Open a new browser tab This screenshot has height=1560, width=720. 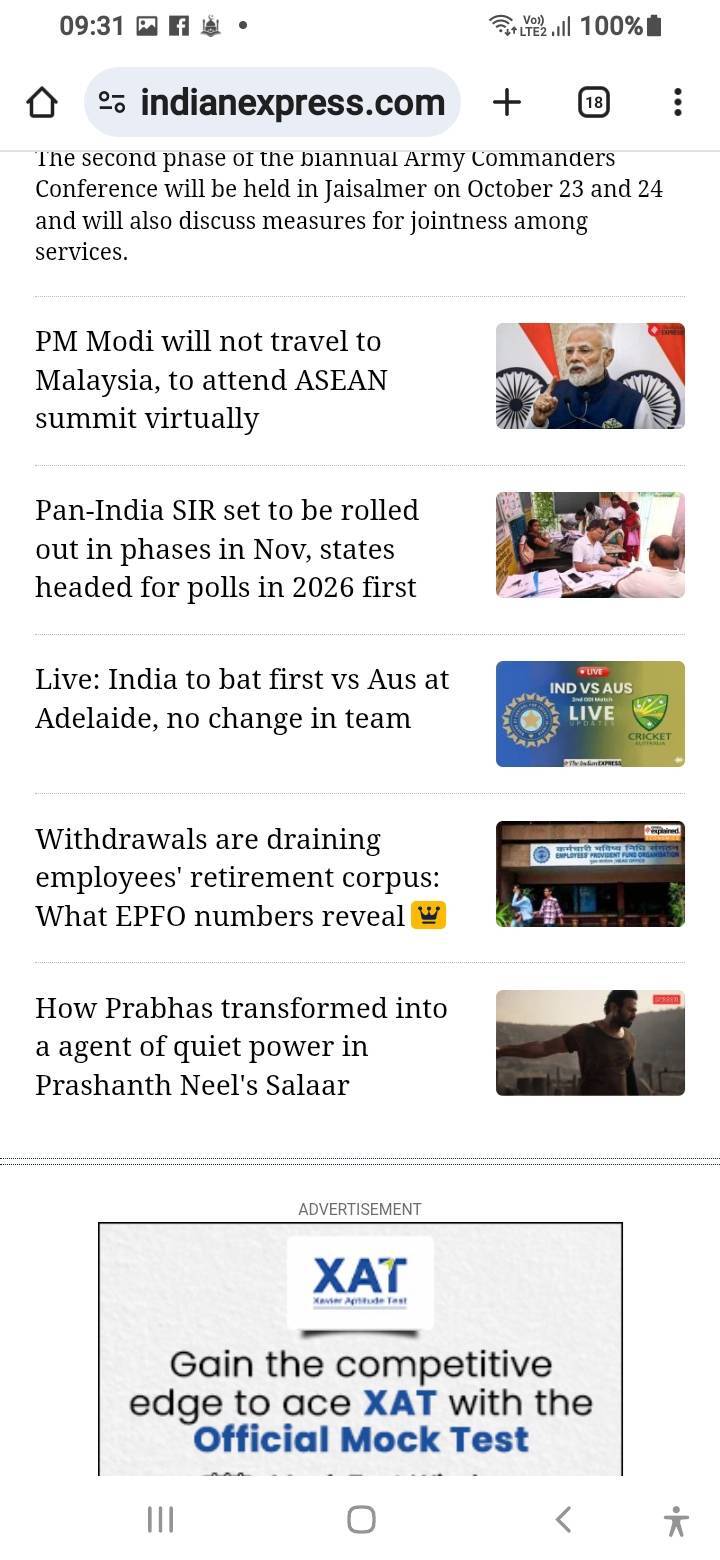[x=507, y=102]
